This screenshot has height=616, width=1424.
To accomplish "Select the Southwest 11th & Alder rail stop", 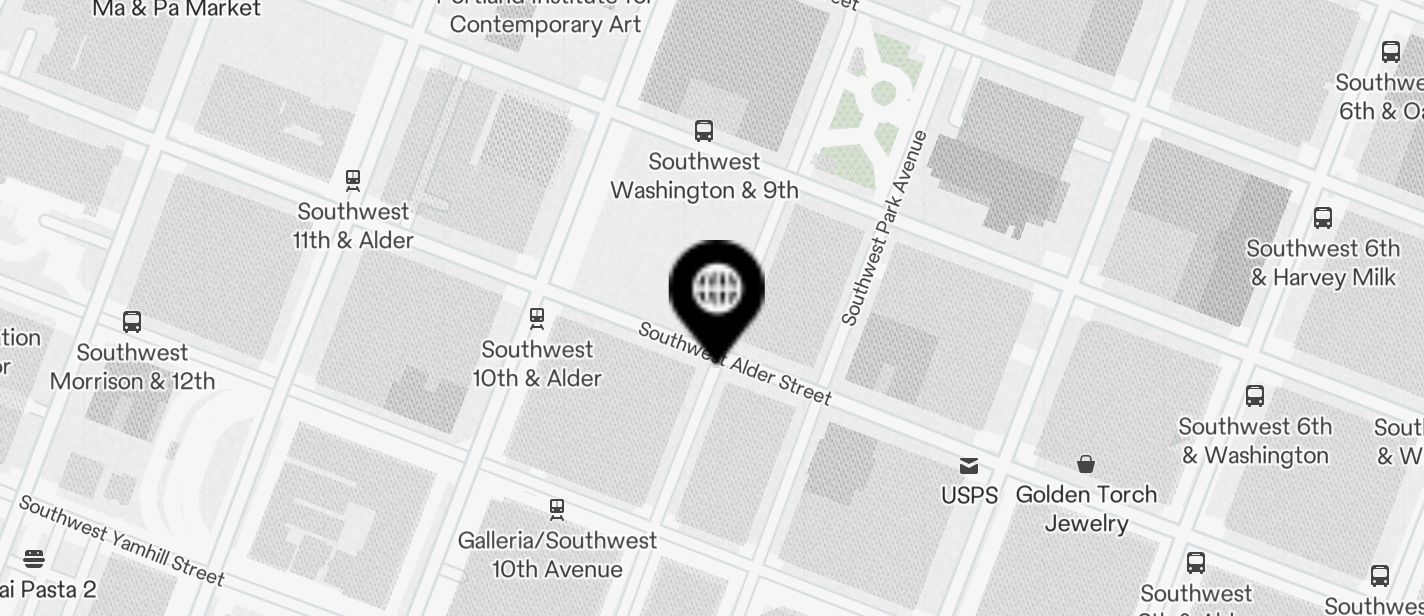I will click(352, 181).
